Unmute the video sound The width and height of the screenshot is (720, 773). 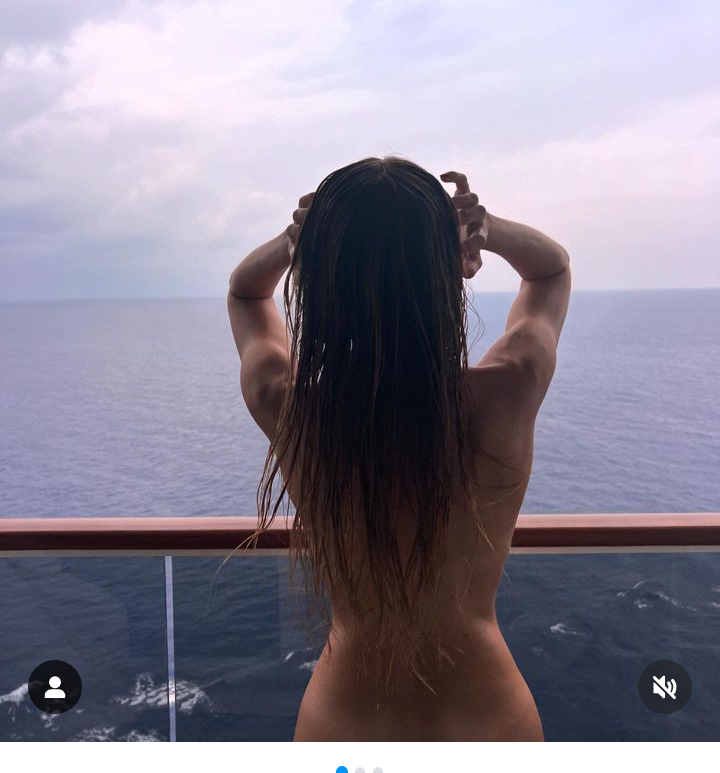point(664,687)
